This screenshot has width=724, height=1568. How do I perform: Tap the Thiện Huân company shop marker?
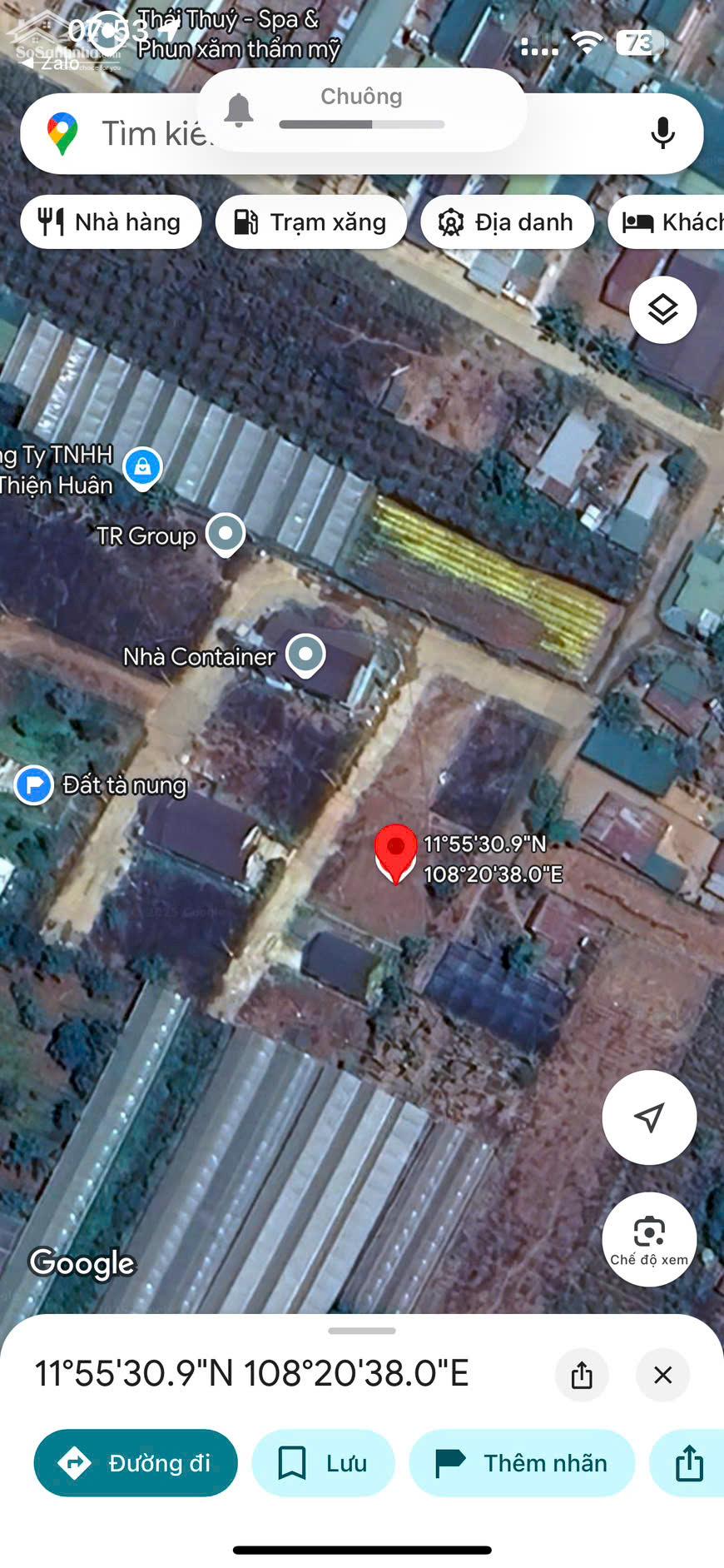[142, 467]
